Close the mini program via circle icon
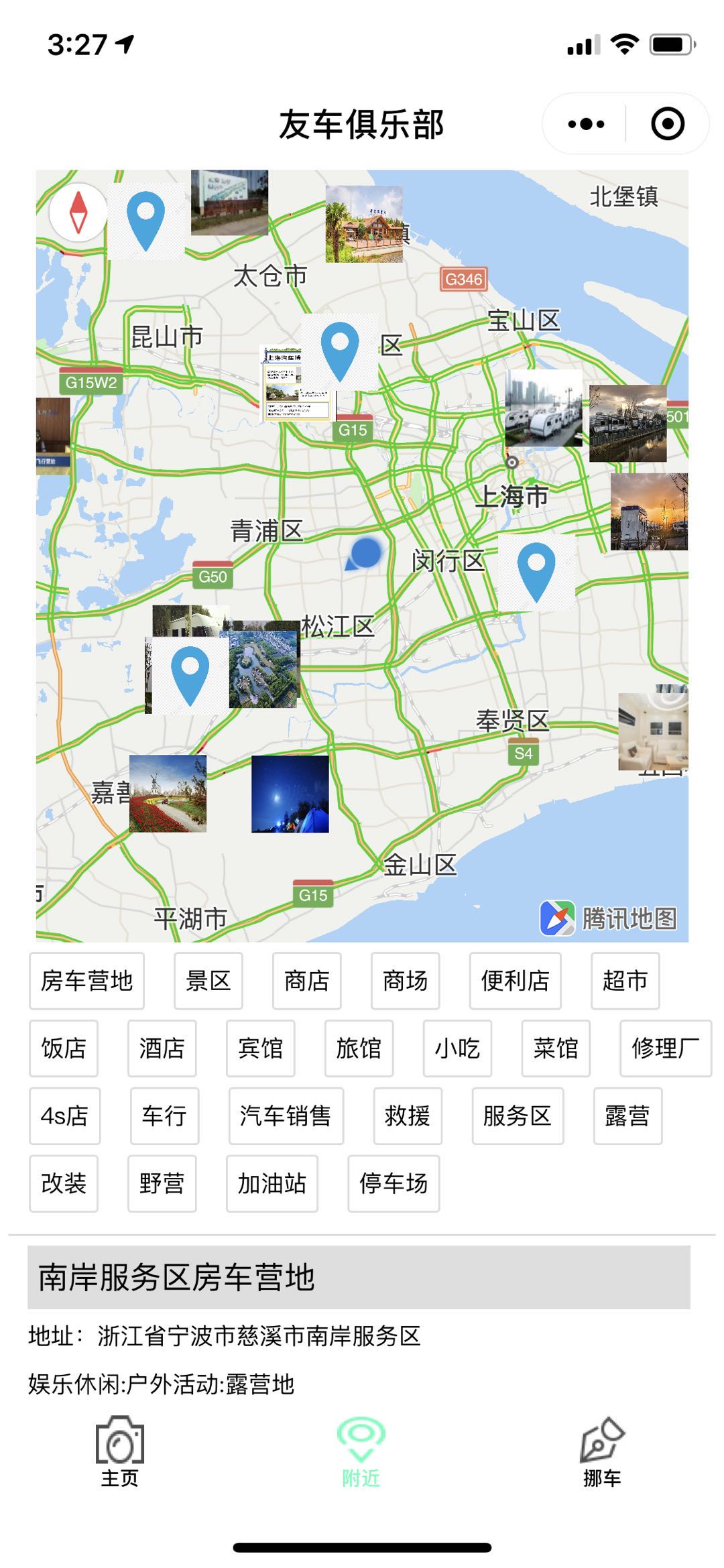 coord(668,124)
